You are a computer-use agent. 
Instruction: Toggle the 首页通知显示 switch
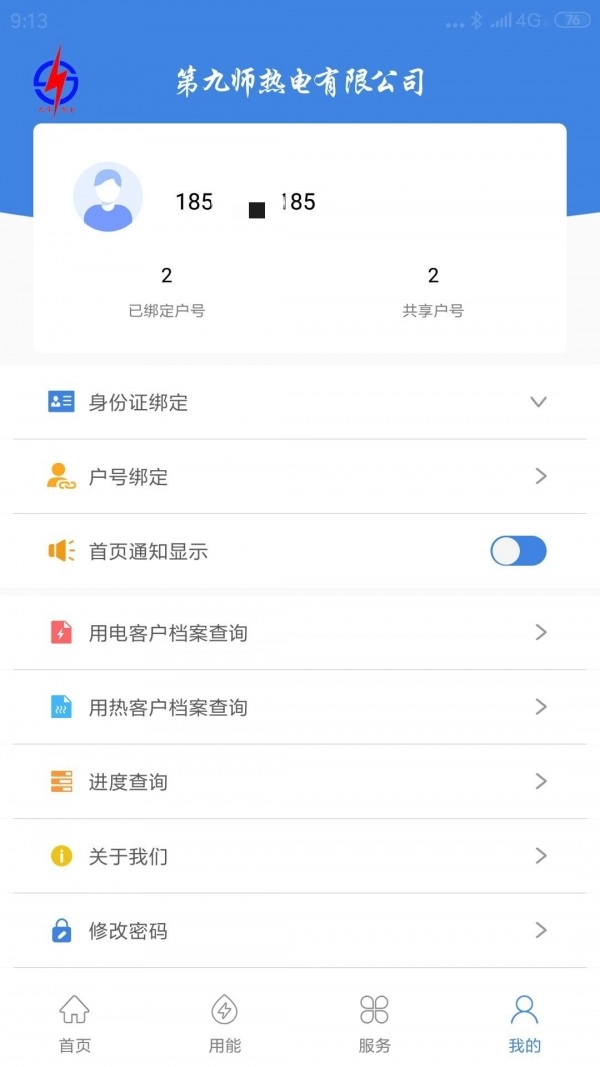click(518, 551)
